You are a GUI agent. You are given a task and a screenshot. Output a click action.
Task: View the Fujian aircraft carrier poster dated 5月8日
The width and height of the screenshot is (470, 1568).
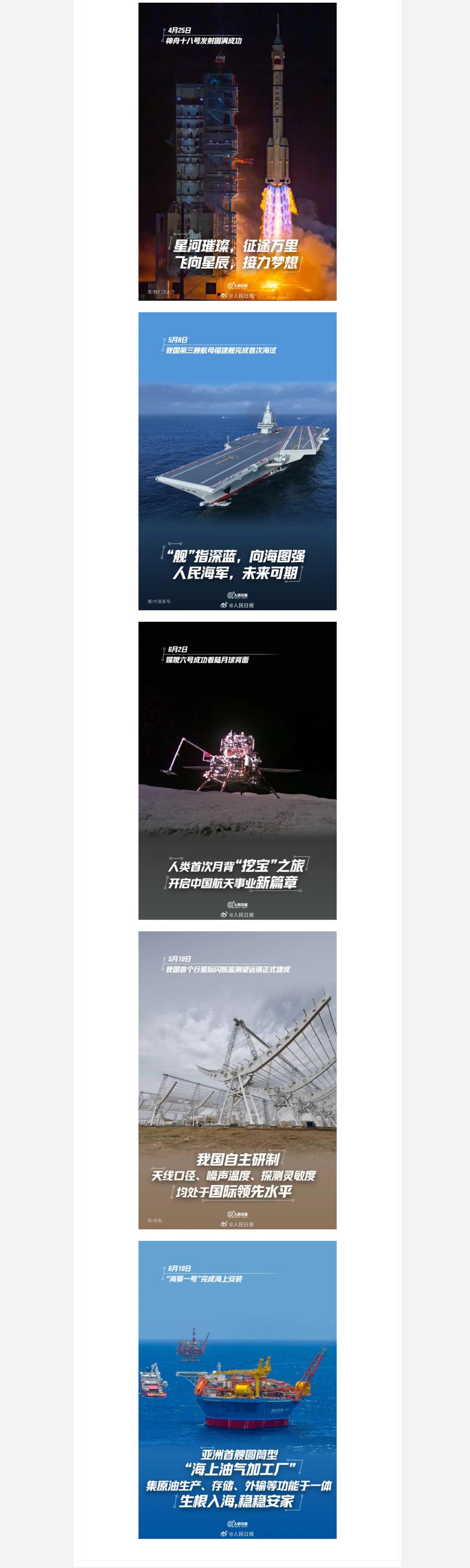(x=237, y=461)
